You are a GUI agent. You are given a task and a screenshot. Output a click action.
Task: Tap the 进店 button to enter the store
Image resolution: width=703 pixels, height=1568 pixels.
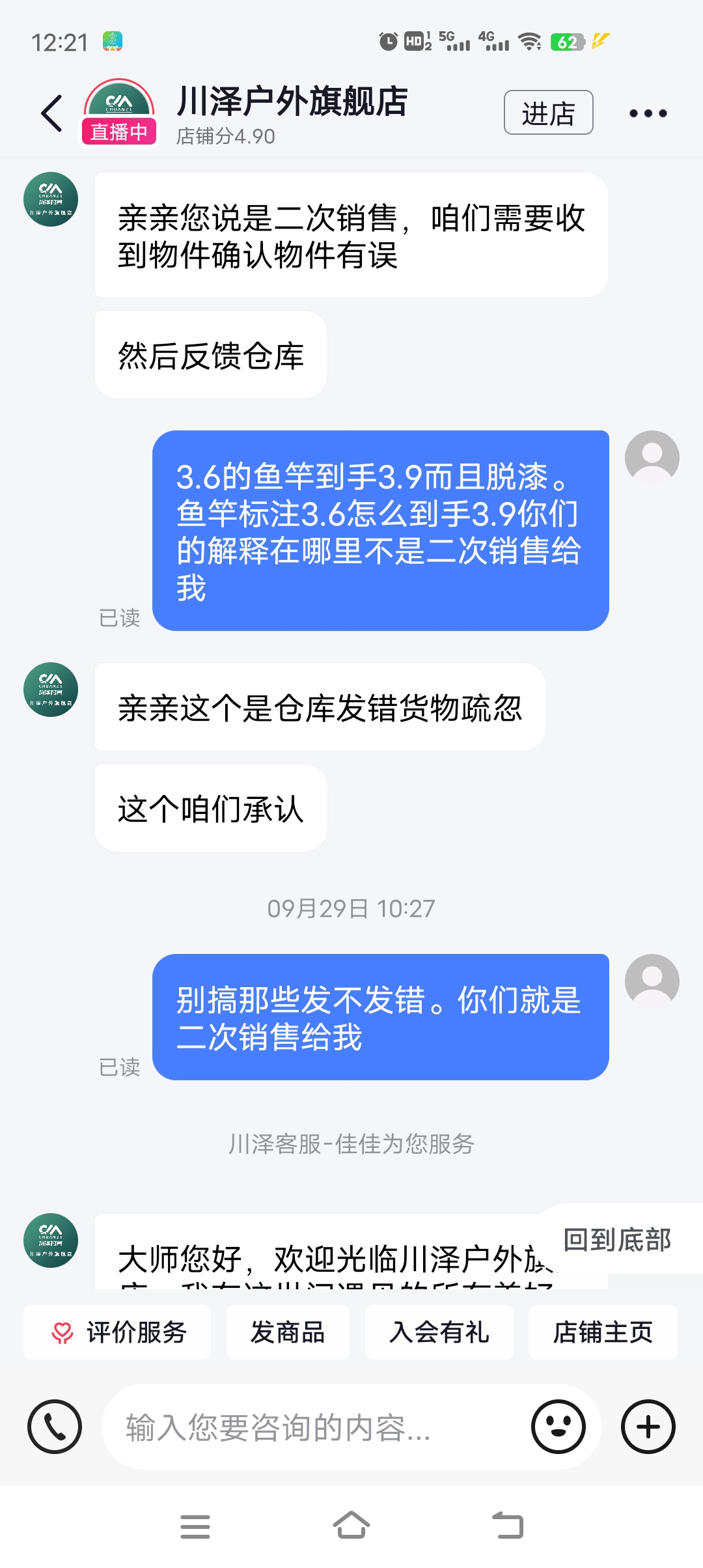coord(548,113)
